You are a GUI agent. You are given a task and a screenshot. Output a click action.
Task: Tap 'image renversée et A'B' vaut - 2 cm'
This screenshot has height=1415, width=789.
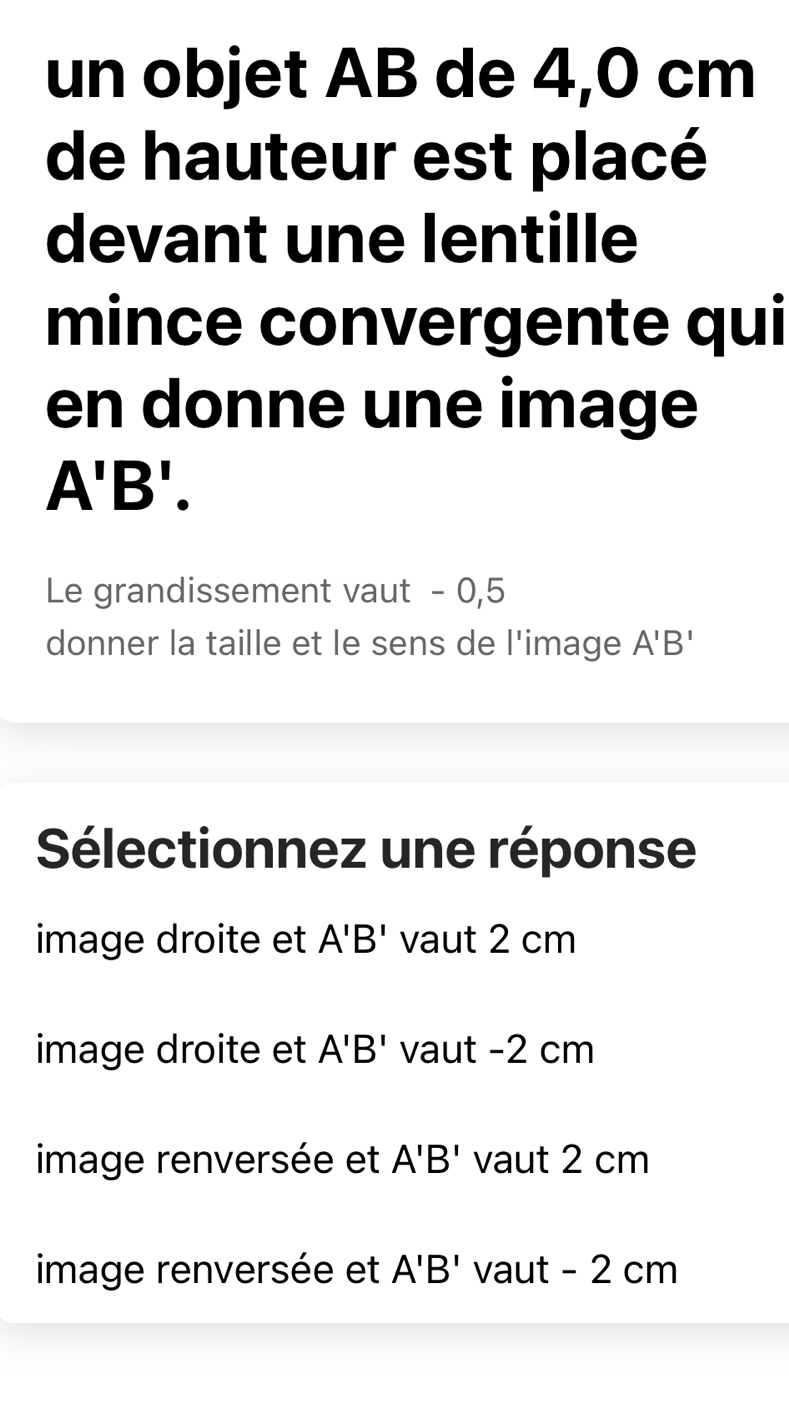coord(357,1270)
